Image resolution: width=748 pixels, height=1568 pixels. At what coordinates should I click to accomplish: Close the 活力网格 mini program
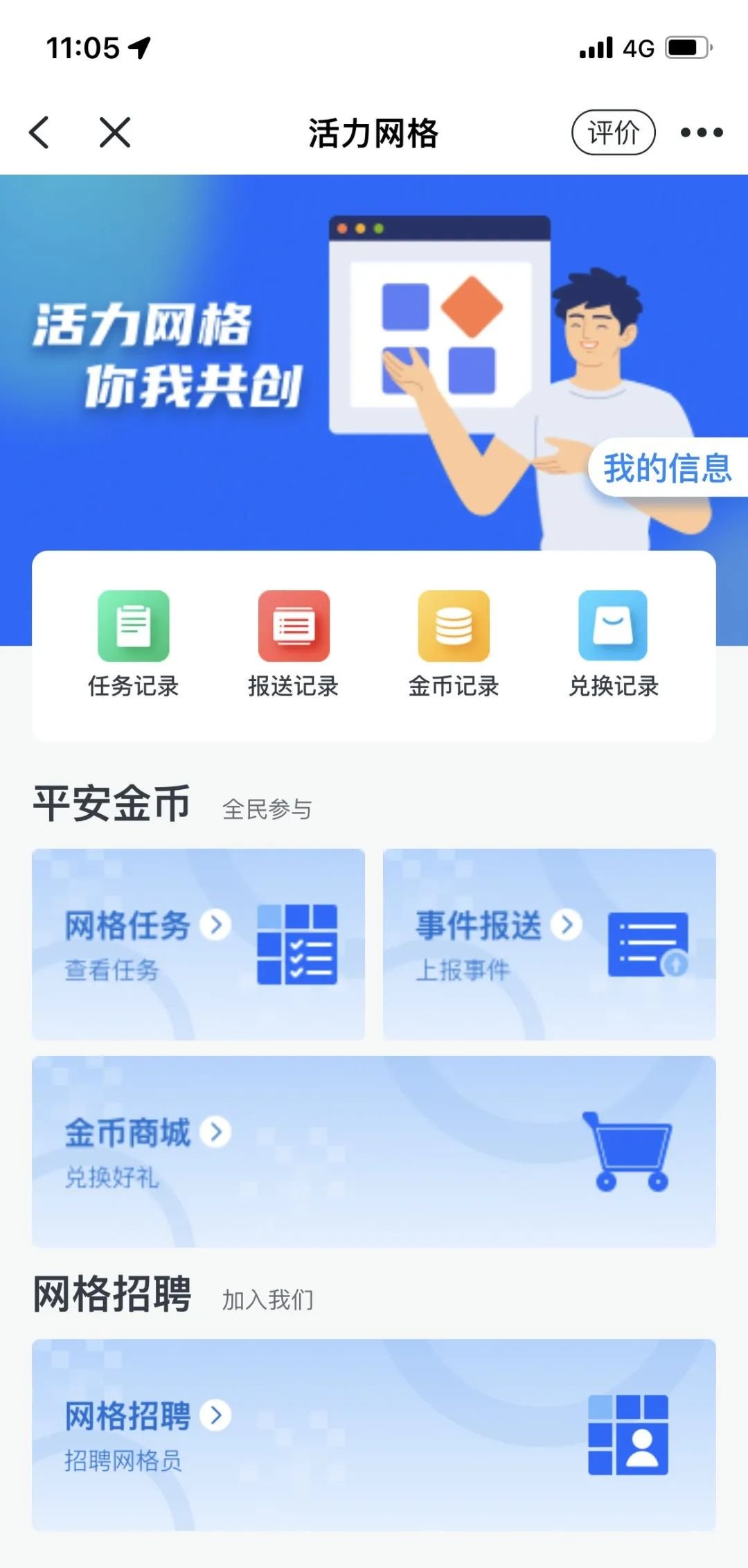pyautogui.click(x=114, y=132)
